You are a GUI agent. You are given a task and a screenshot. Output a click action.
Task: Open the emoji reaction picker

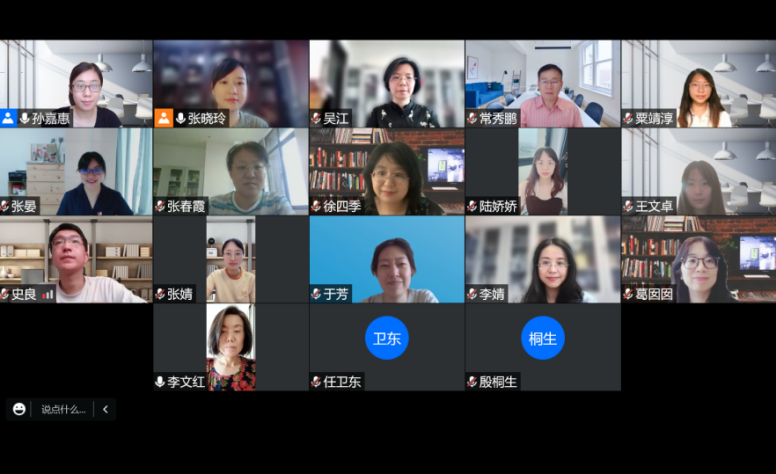click(x=19, y=409)
